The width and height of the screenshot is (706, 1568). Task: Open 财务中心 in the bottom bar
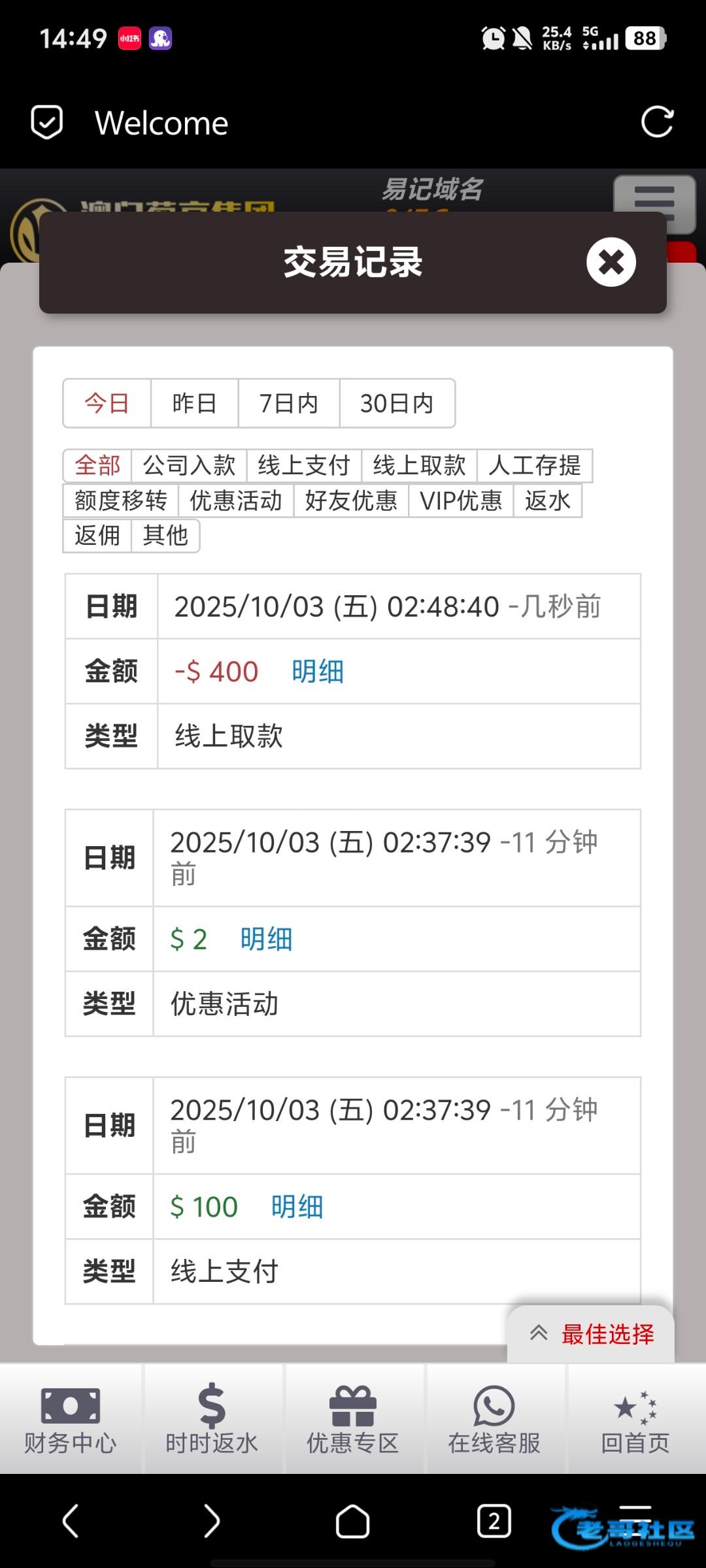coord(71,1419)
